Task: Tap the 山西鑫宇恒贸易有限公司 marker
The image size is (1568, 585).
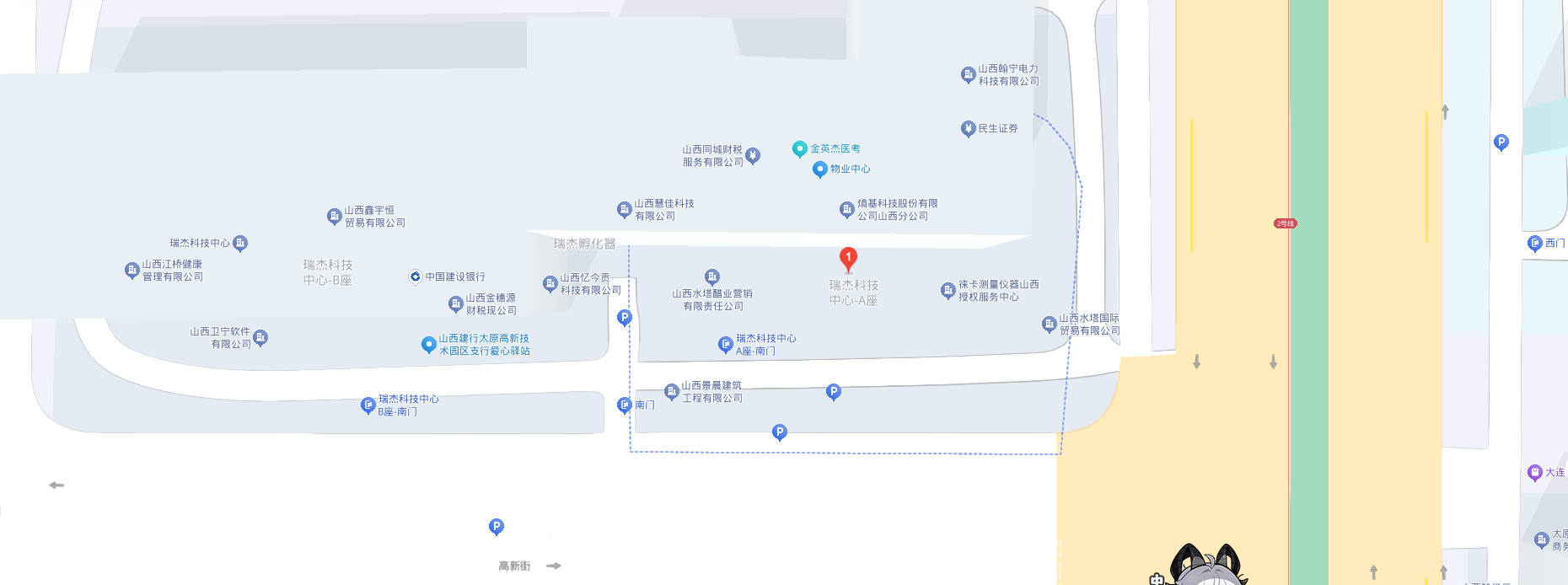Action: (334, 216)
